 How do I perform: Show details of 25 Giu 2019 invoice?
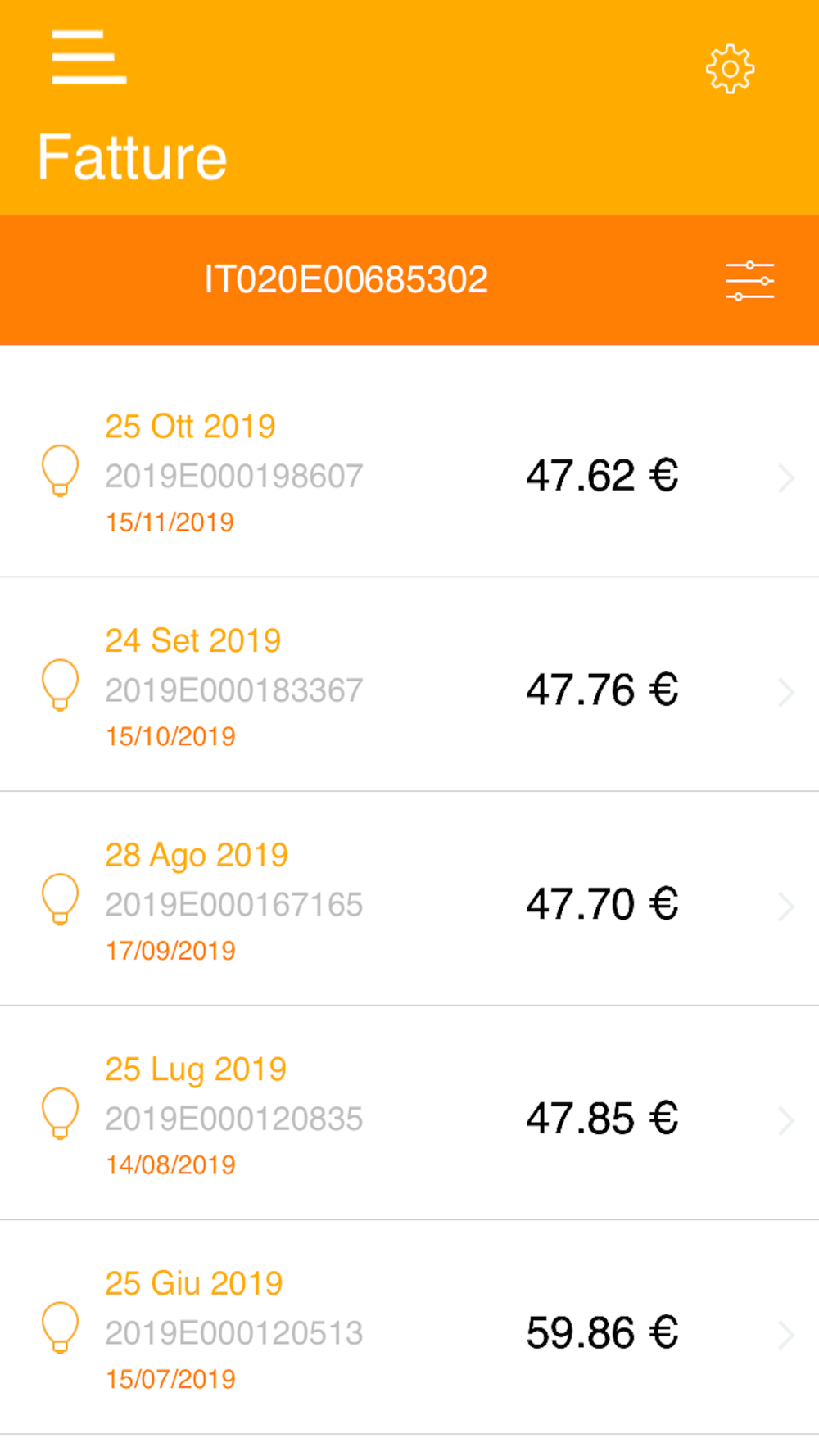(x=409, y=1328)
